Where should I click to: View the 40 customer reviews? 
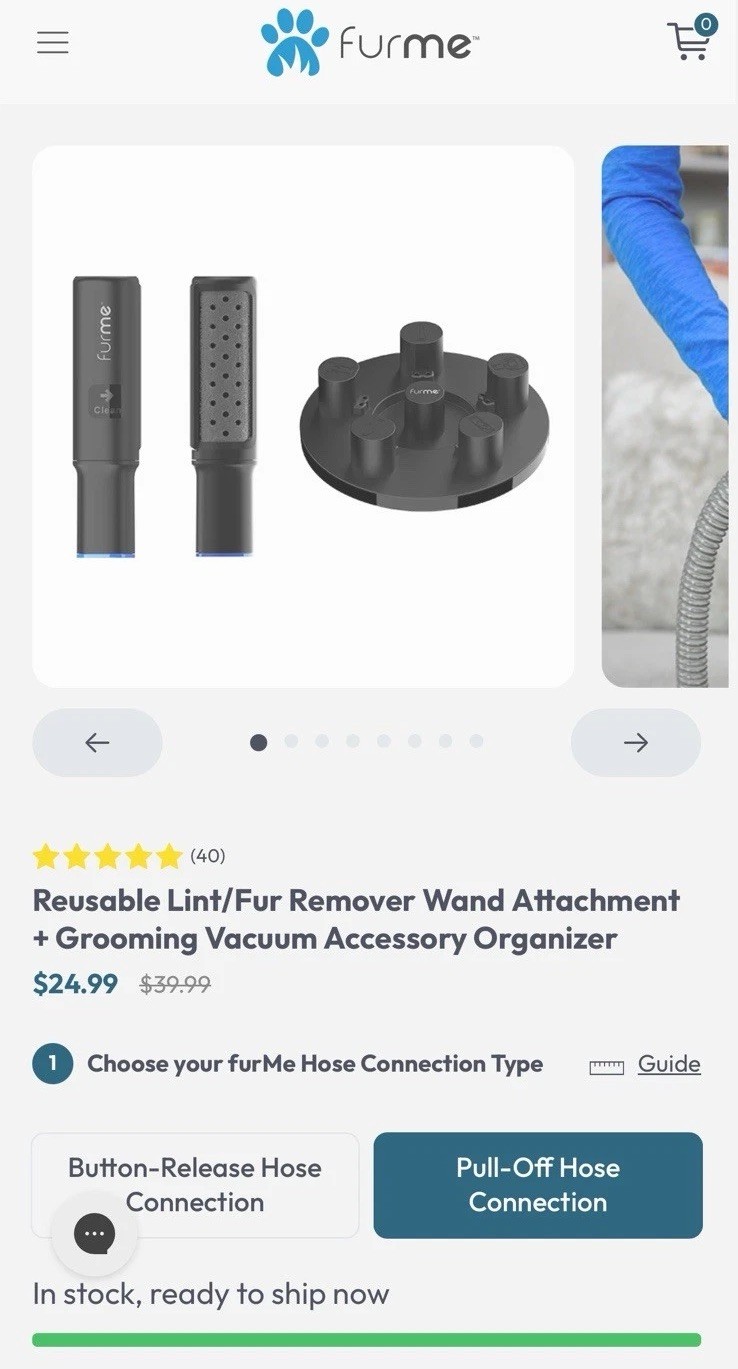pyautogui.click(x=207, y=856)
